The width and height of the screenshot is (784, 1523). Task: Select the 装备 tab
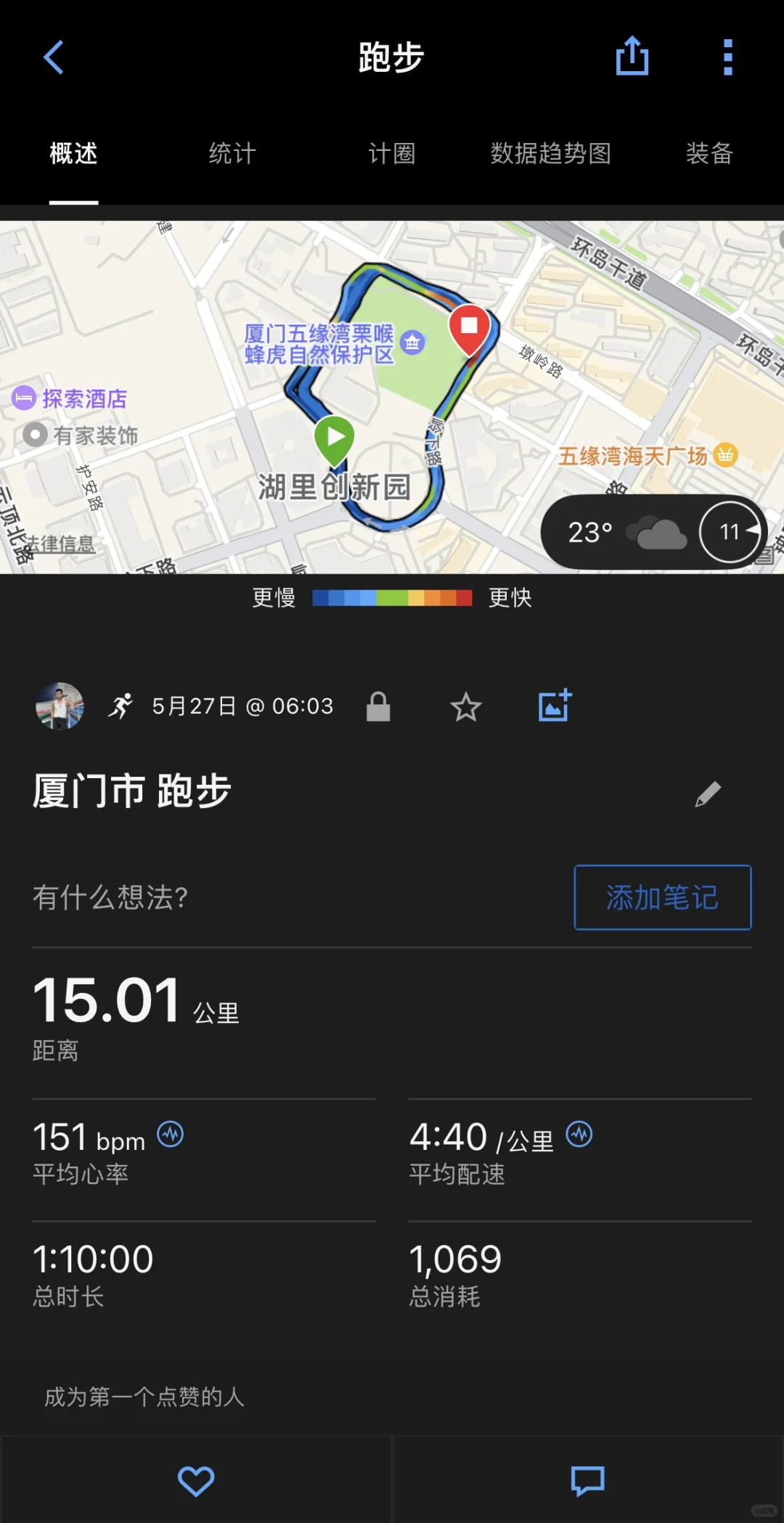pos(710,154)
